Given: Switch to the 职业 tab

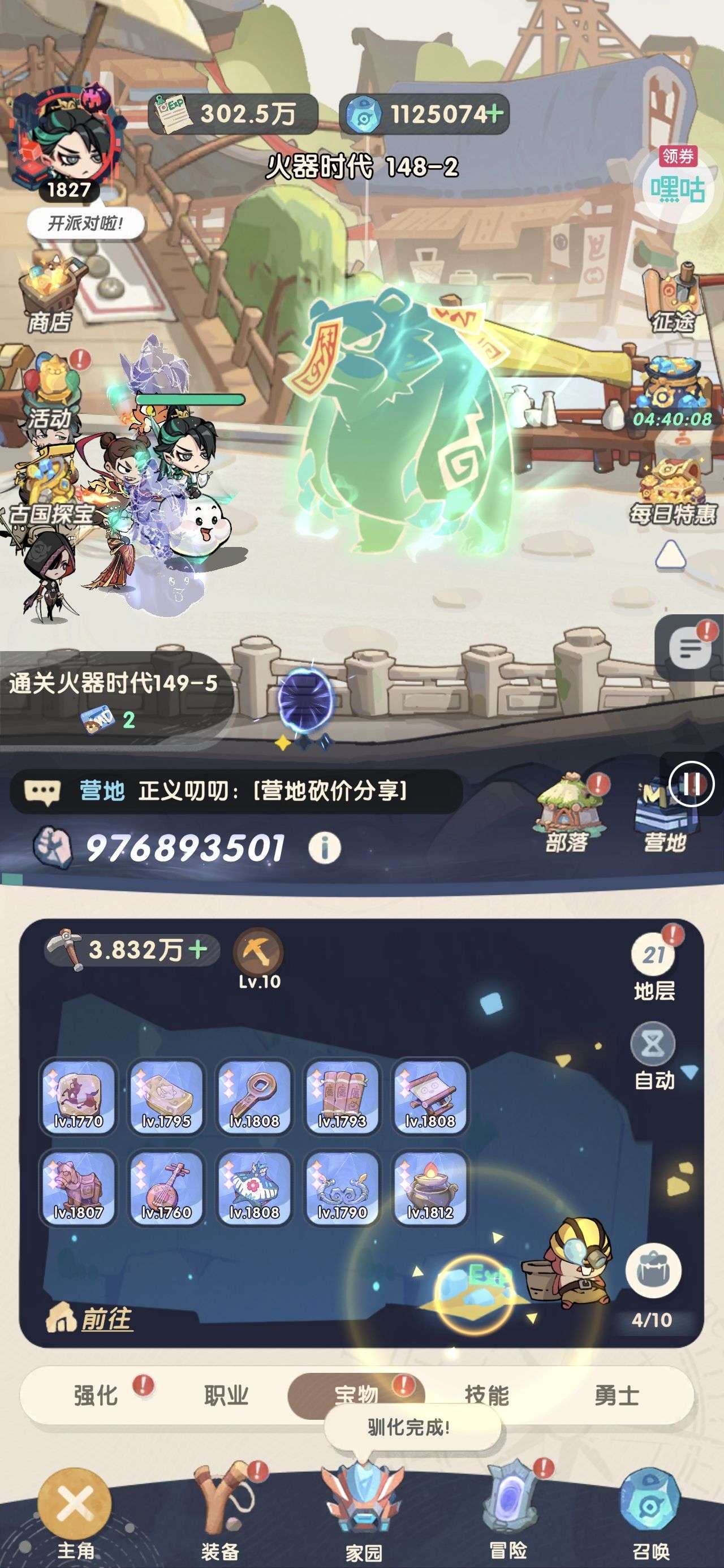Looking at the screenshot, I should click(226, 1395).
